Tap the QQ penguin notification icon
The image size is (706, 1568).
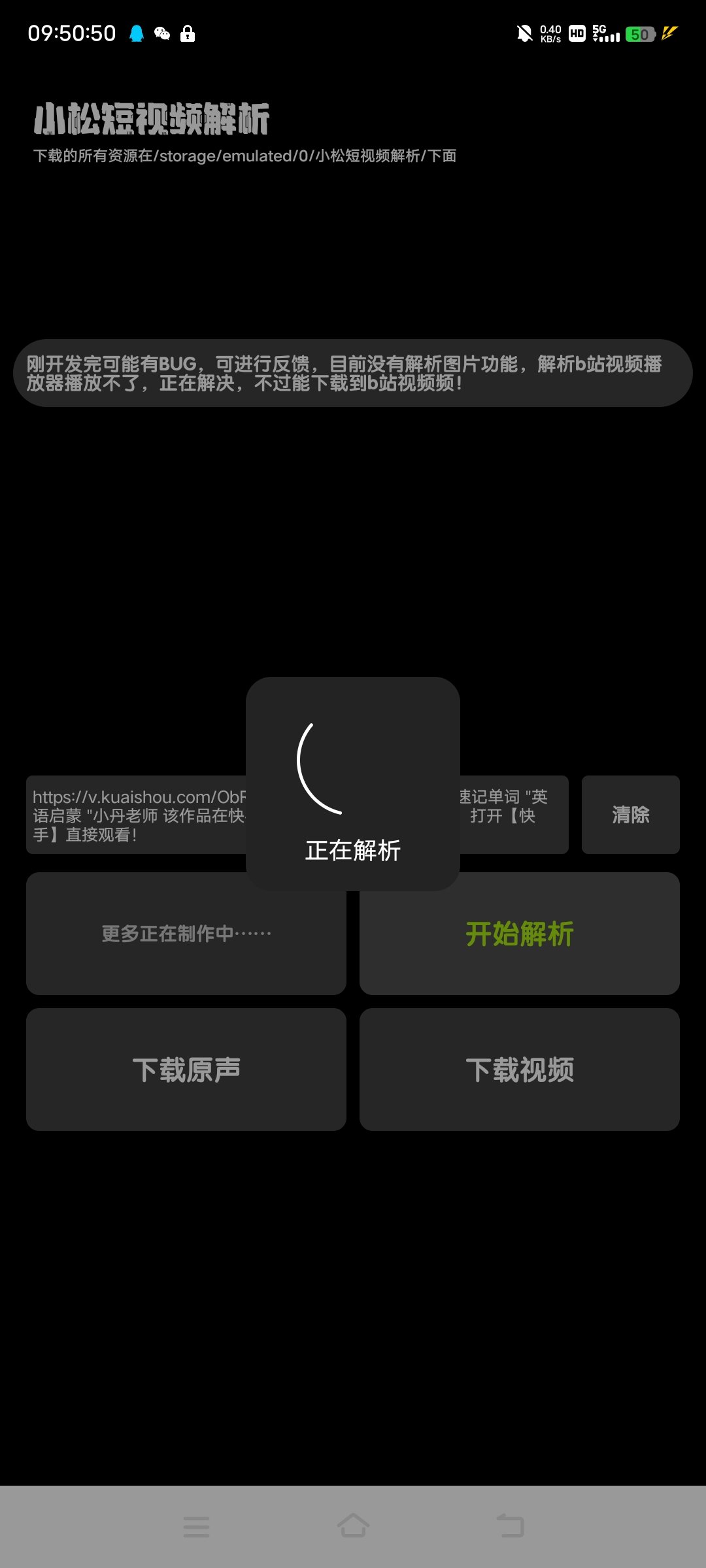(137, 33)
